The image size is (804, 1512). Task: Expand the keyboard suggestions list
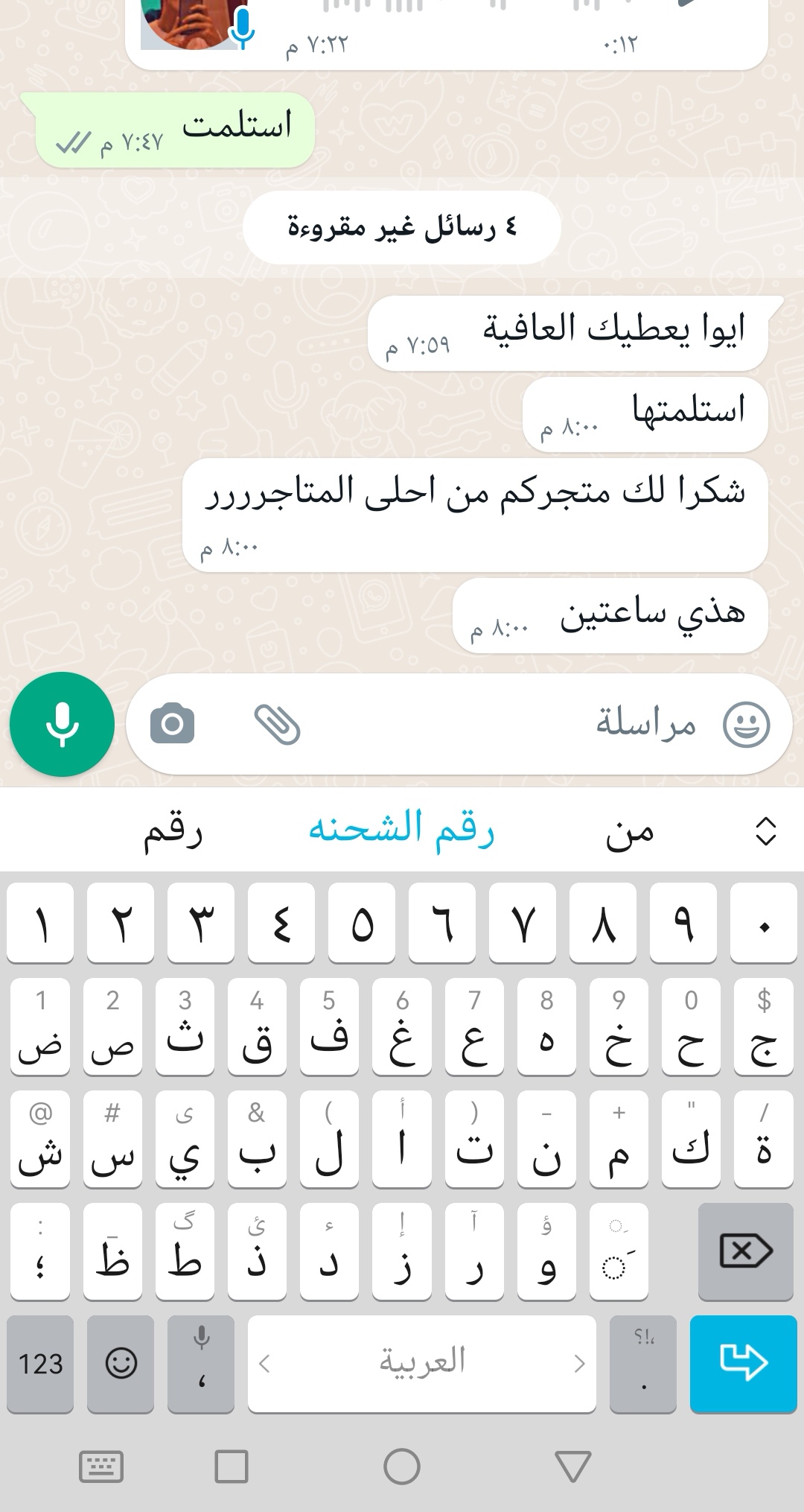coord(765,831)
